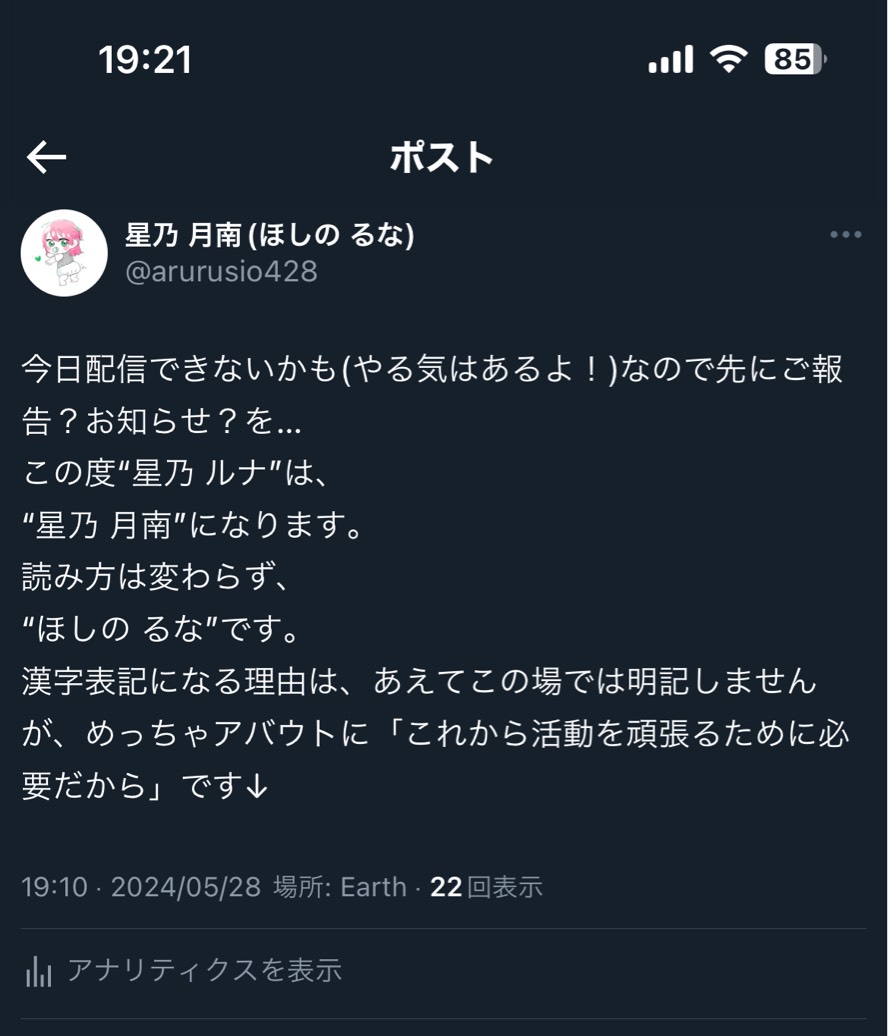Screen dimensions: 888x1036
Task: Tap the Wi-Fi icon in the status bar
Action: point(728,59)
